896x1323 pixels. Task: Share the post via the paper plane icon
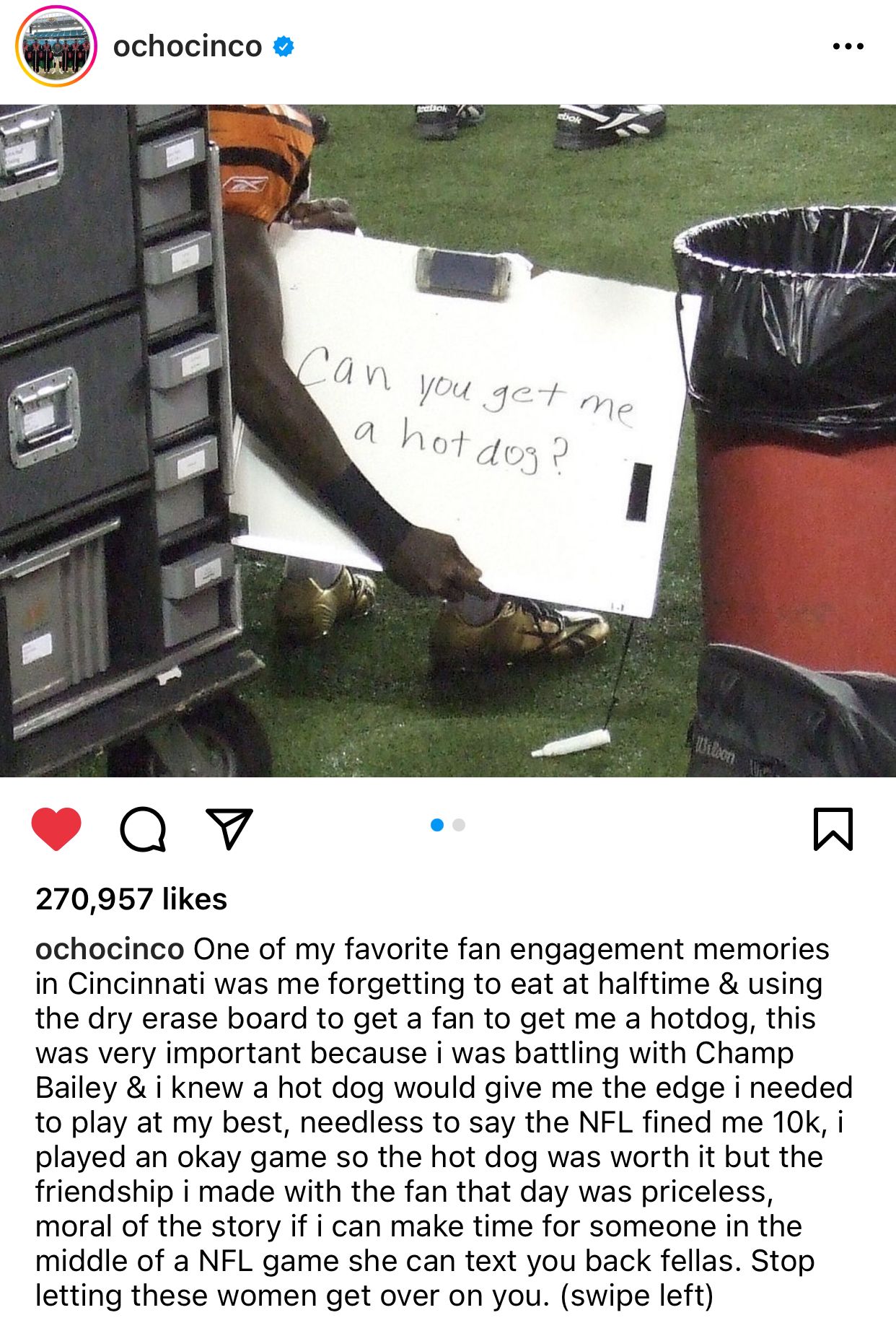coord(229,829)
